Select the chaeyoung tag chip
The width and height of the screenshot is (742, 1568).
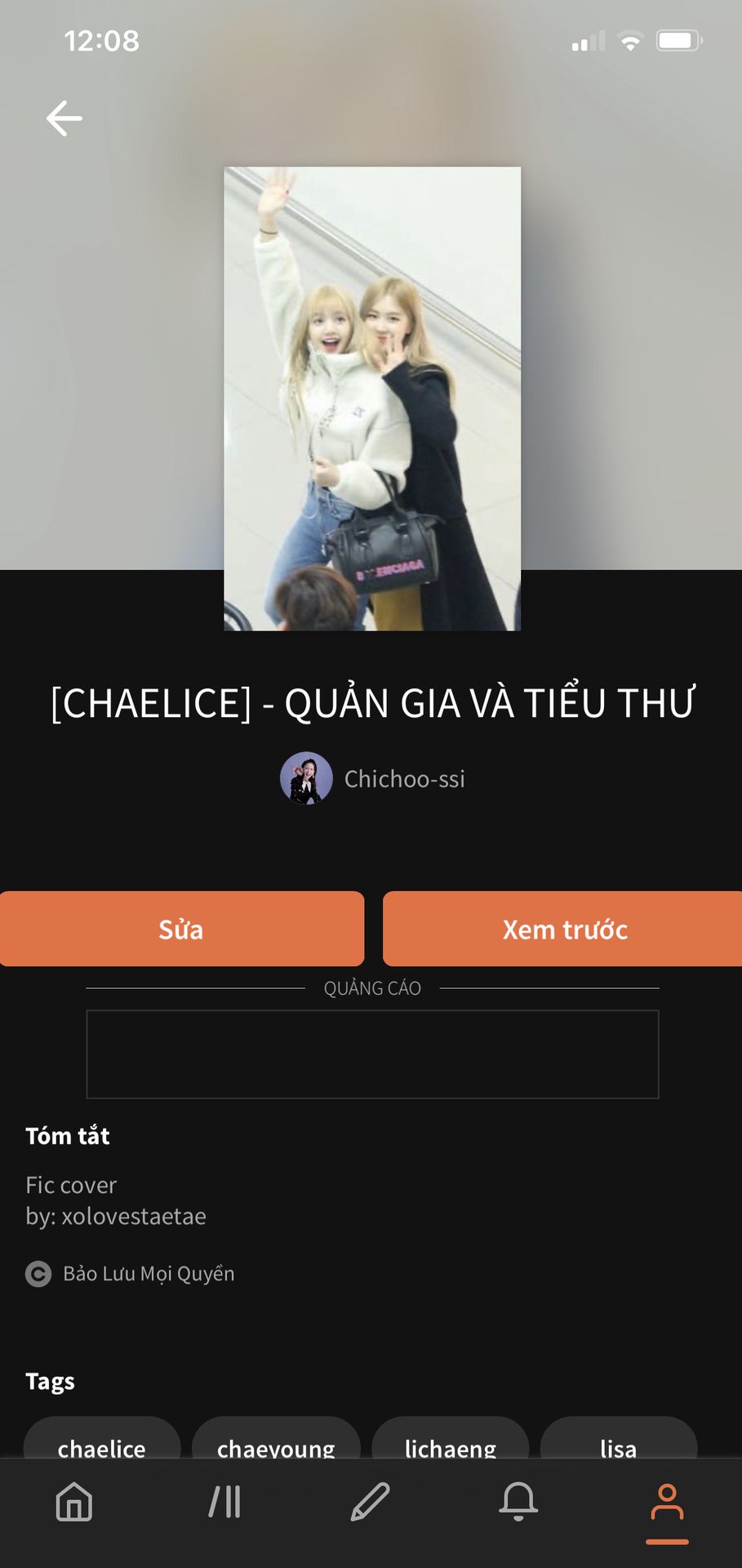click(276, 1439)
